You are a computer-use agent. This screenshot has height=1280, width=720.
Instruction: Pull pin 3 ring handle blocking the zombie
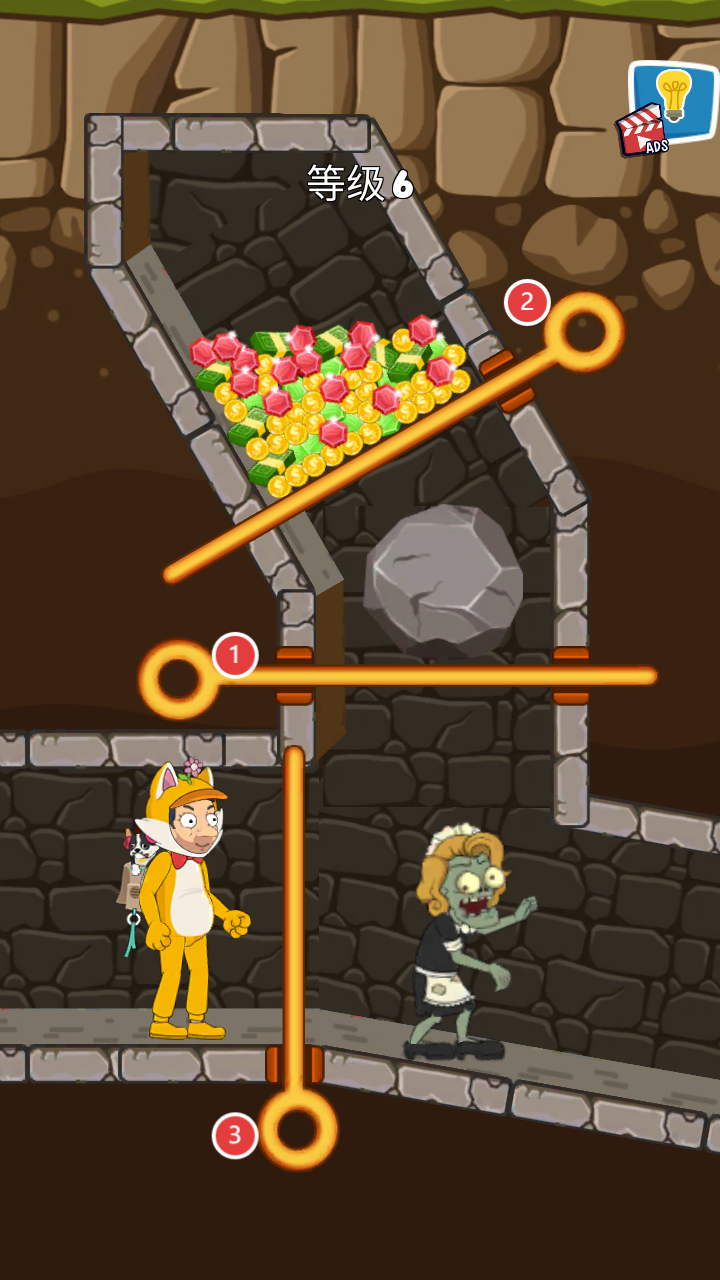click(297, 1130)
